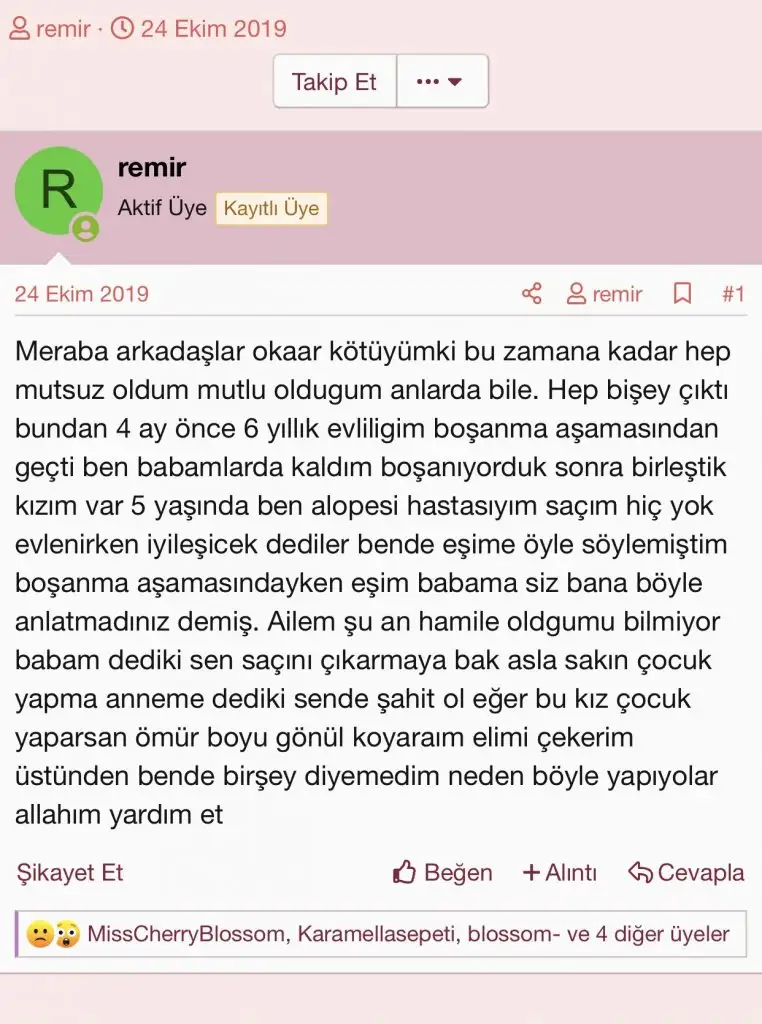Open the bold remir username in post header
Image resolution: width=762 pixels, height=1024 pixels.
[152, 168]
